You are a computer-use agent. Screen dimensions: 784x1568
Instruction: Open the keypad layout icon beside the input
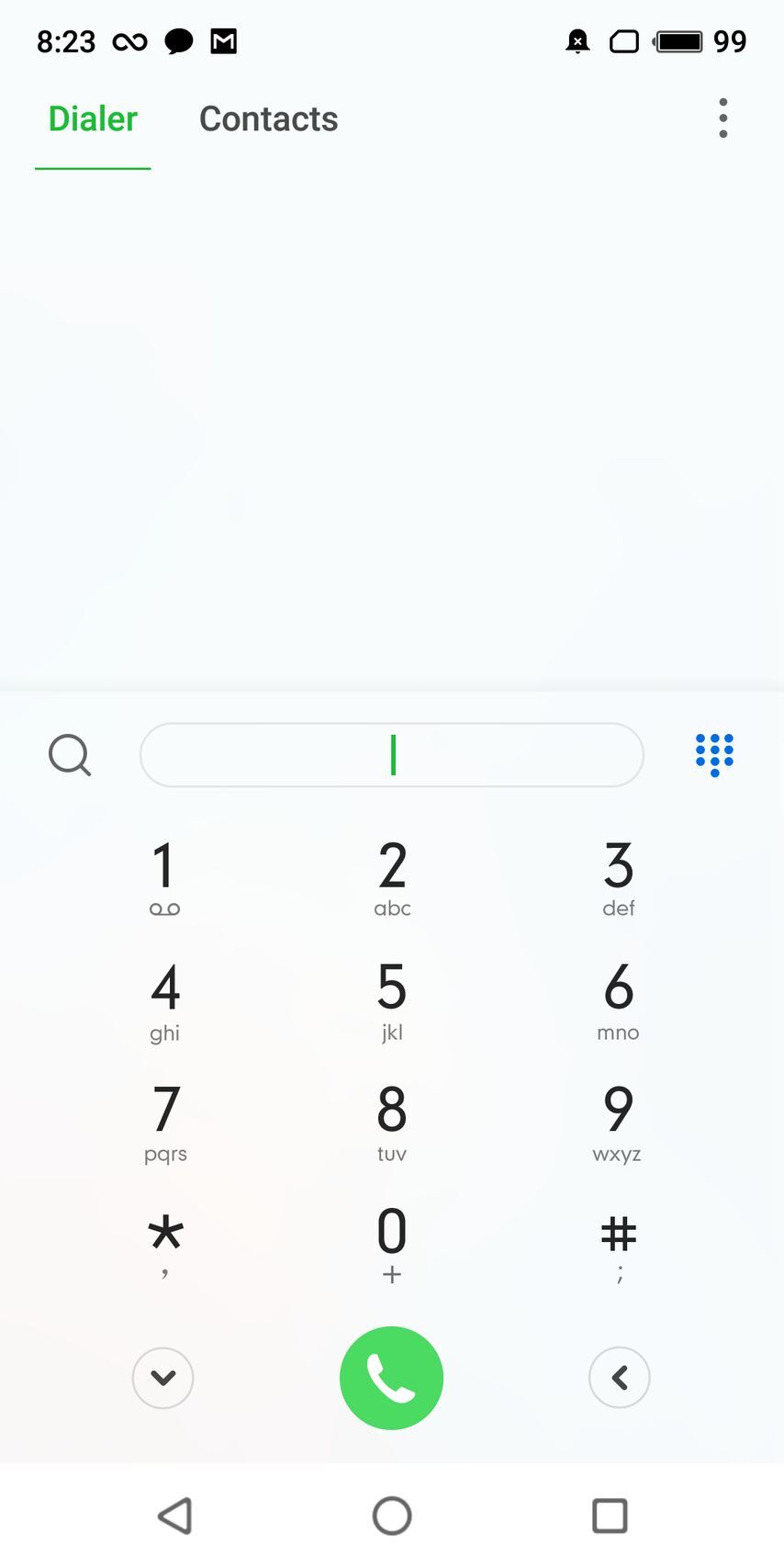pos(714,755)
